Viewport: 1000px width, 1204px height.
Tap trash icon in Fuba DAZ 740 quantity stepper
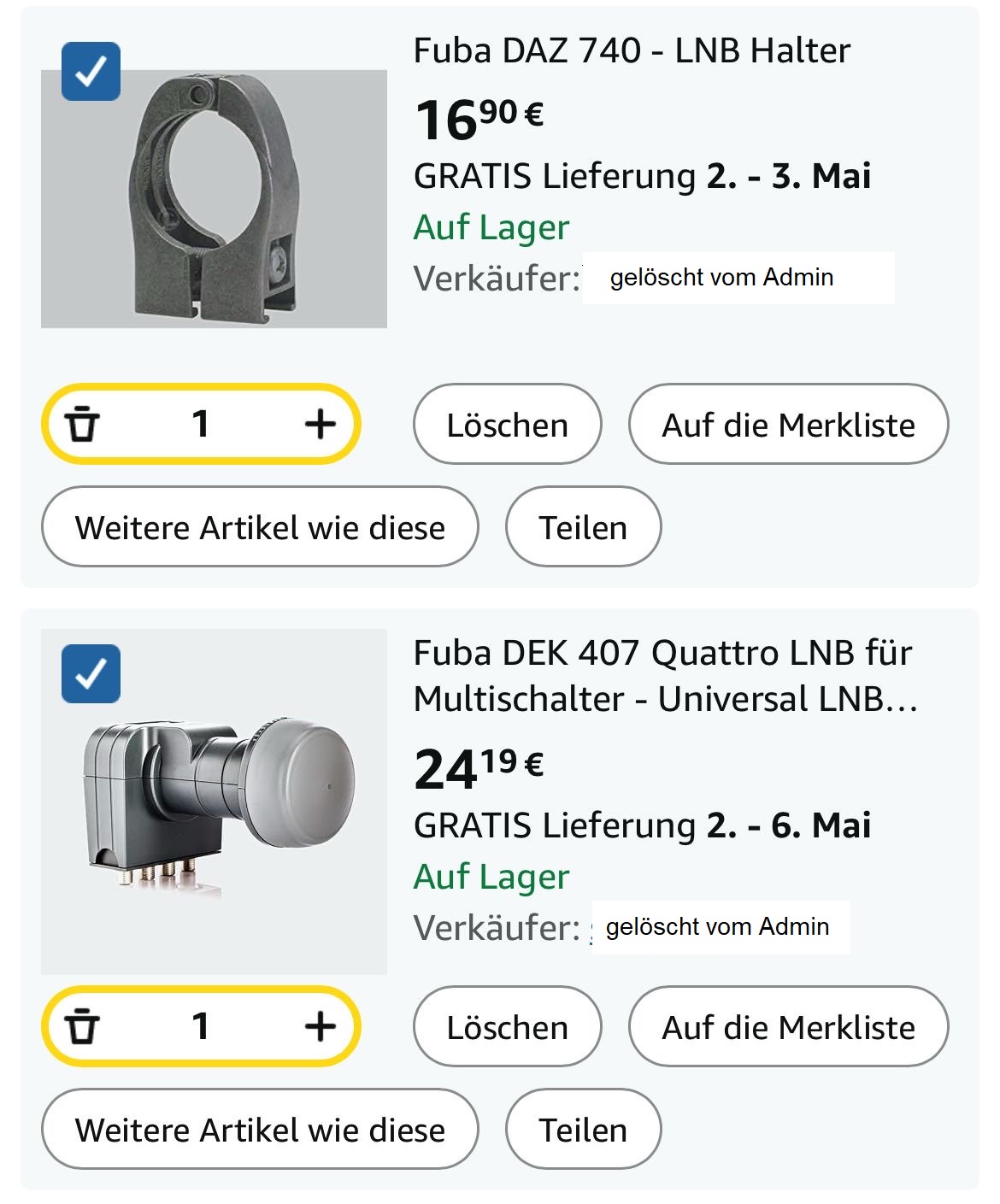(x=83, y=425)
